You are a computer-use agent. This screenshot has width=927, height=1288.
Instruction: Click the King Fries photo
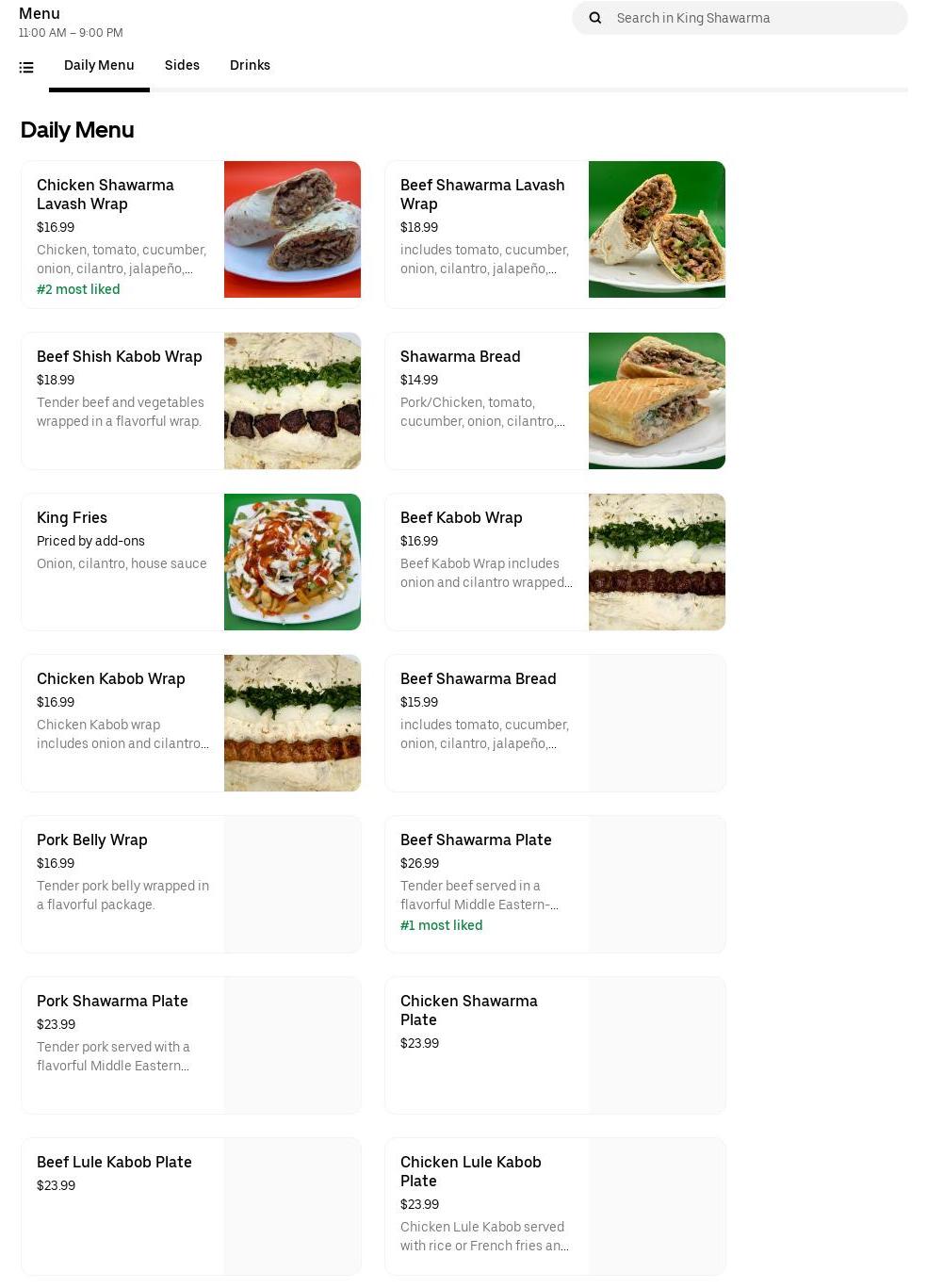click(292, 562)
